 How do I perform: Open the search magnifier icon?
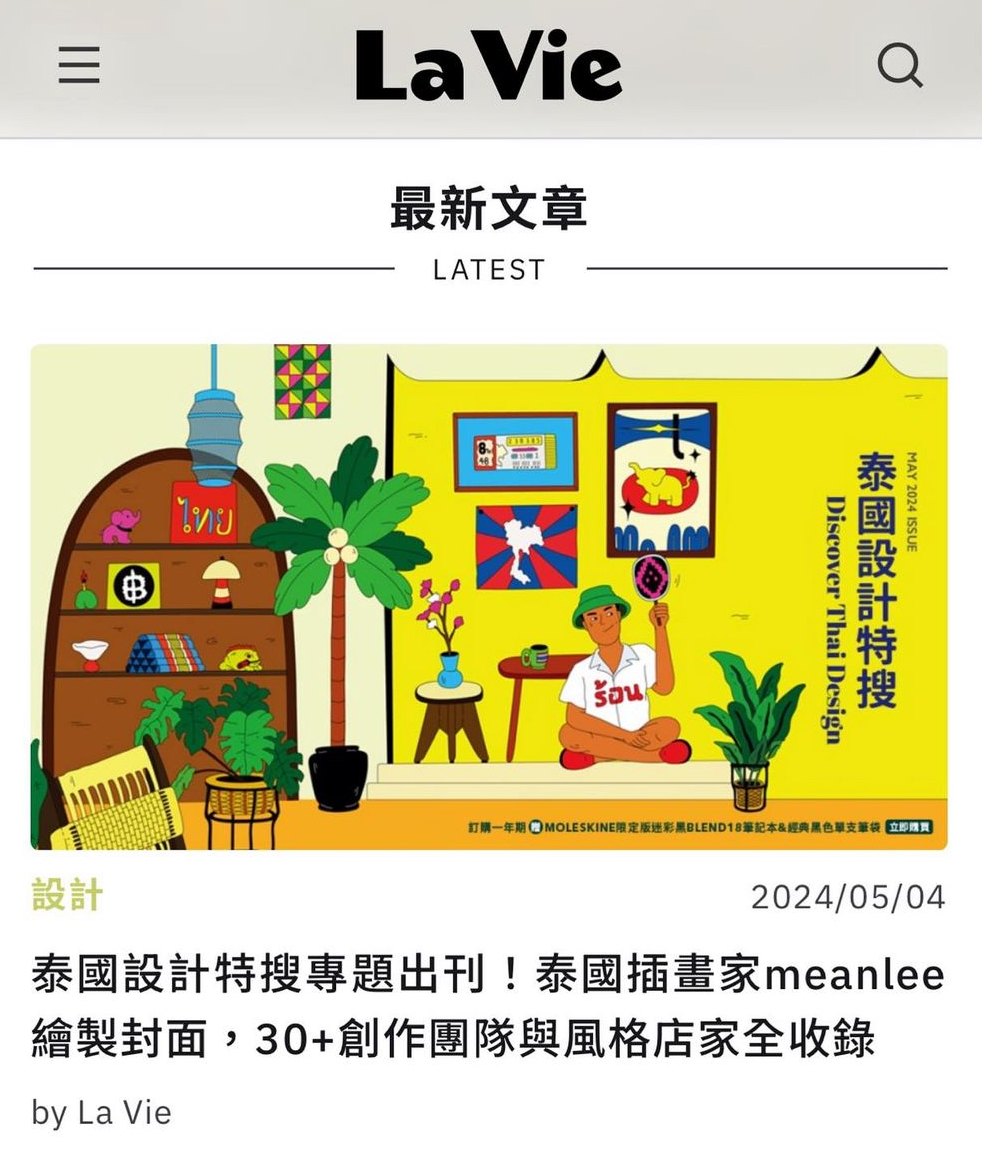pyautogui.click(x=899, y=66)
